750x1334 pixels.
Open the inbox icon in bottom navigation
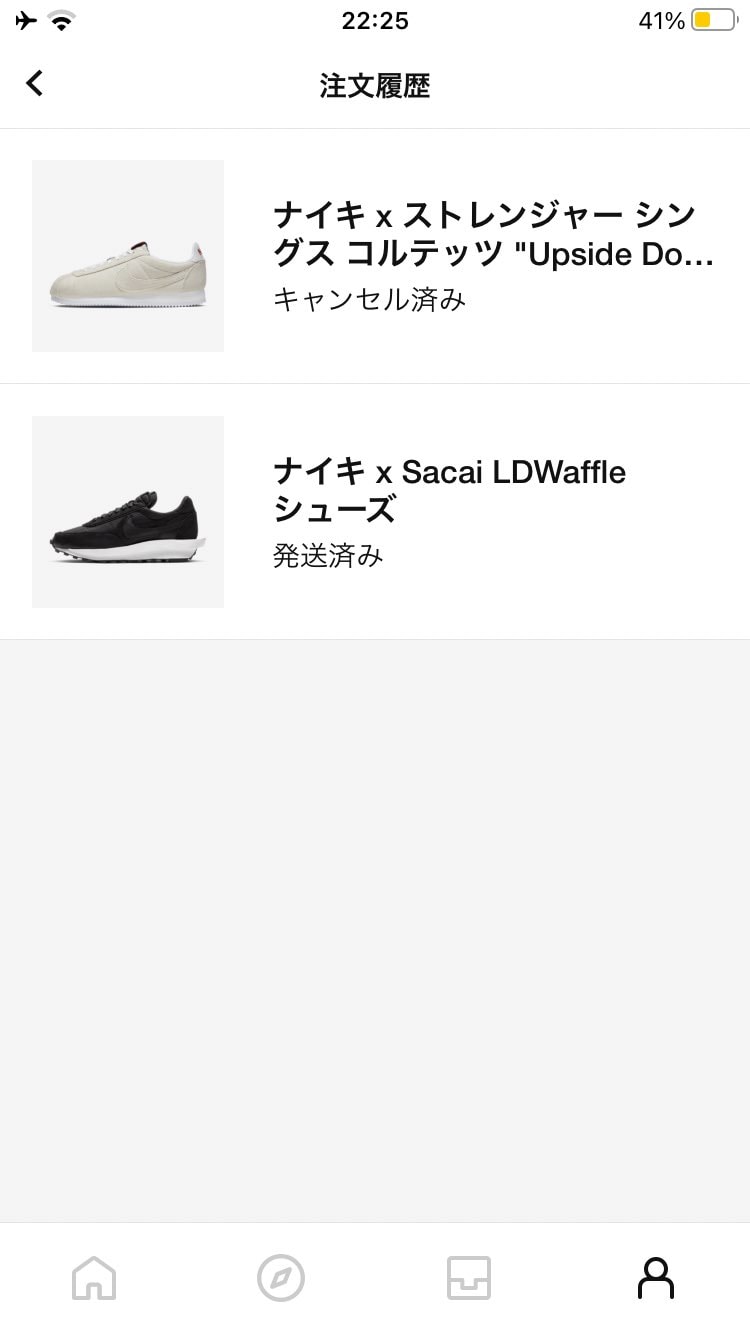click(469, 1277)
